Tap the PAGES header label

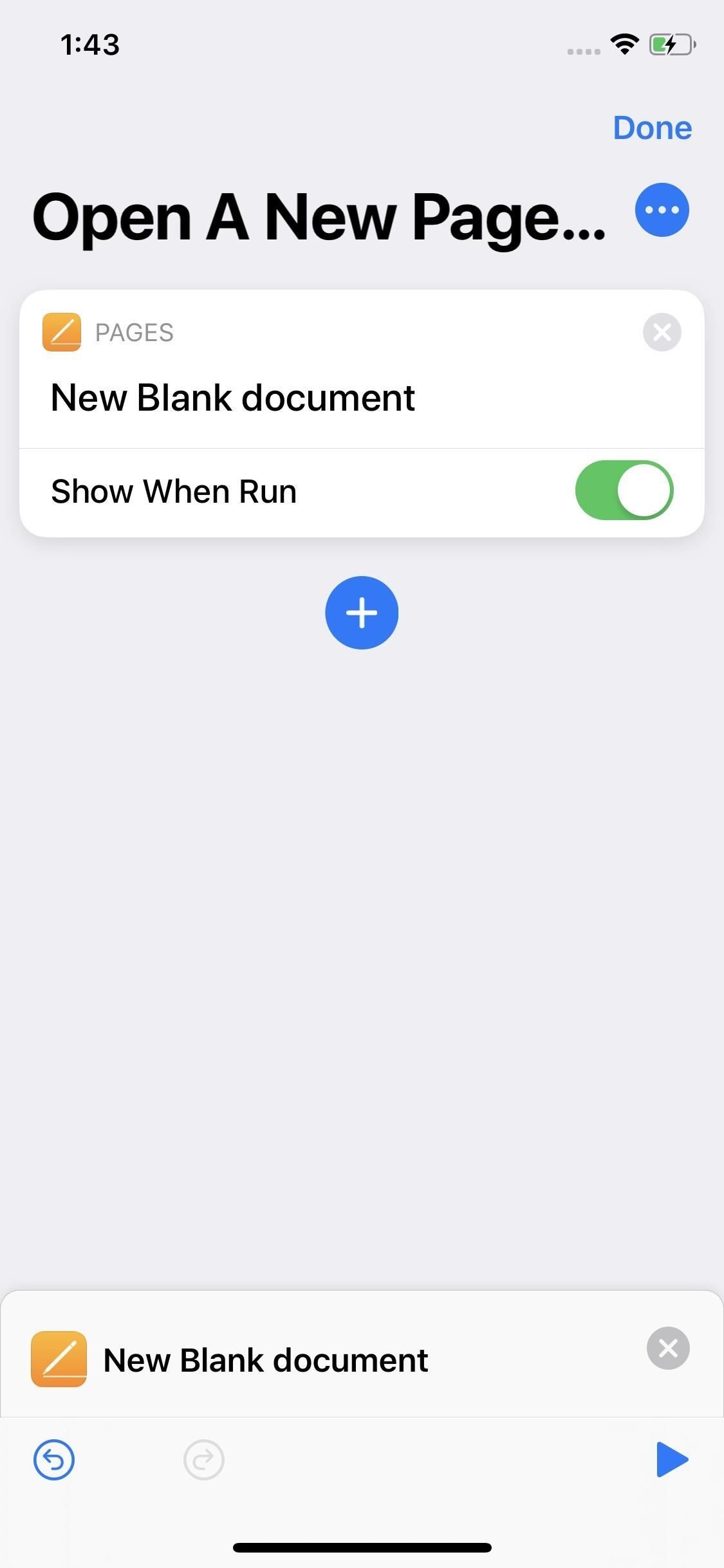click(x=133, y=331)
